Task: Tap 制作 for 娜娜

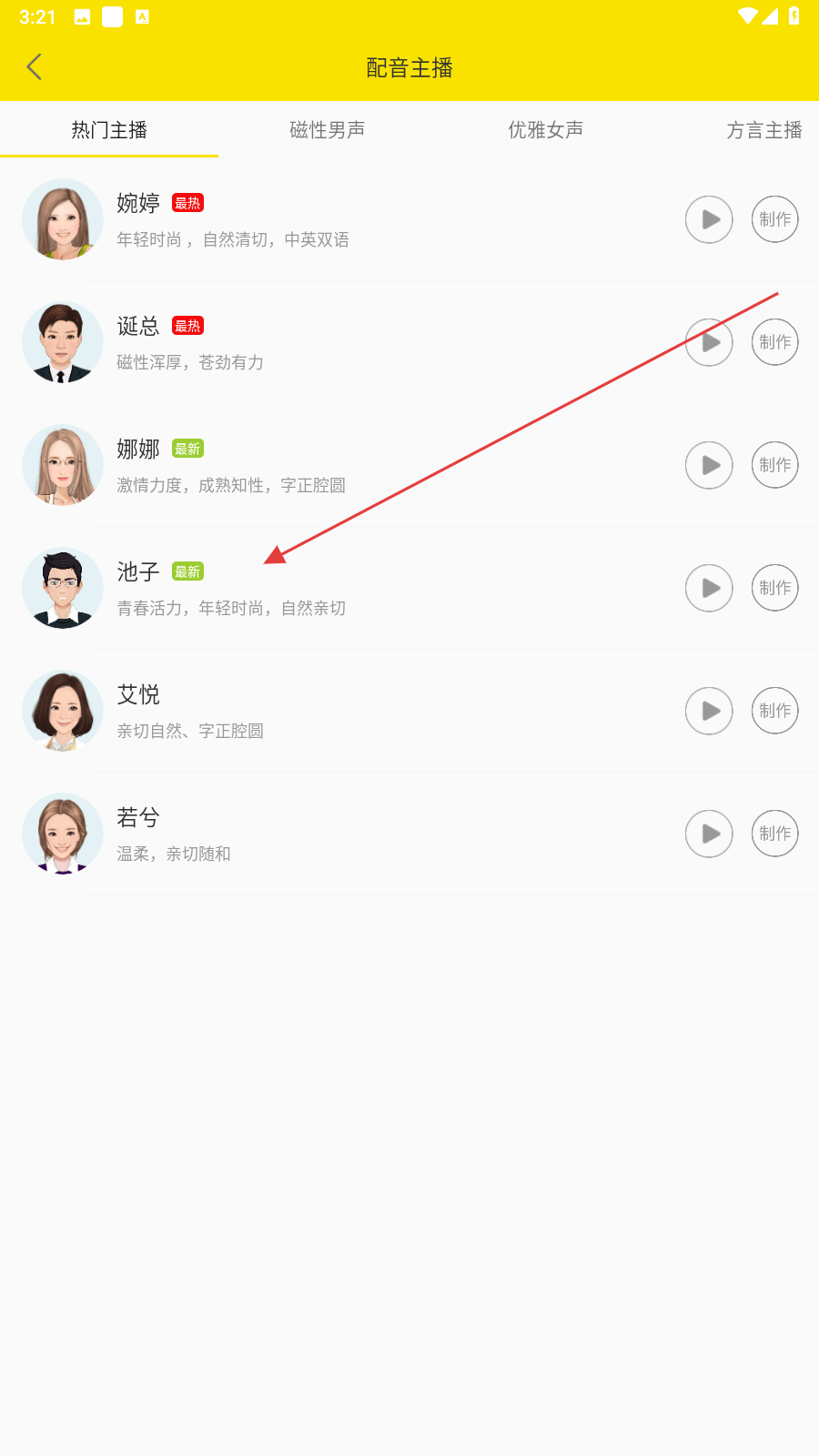Action: (774, 465)
